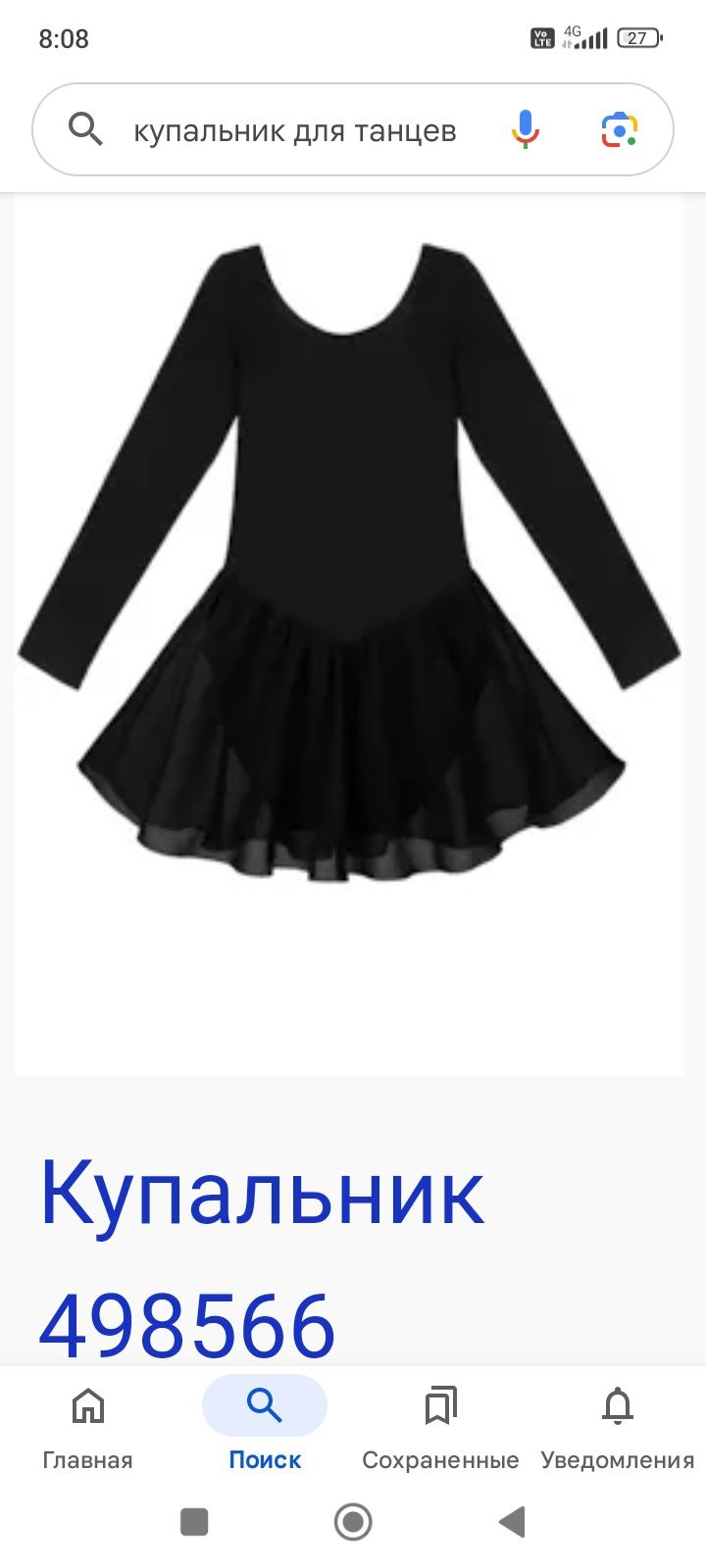
Task: Start voice search with the microphone
Action: tap(526, 129)
